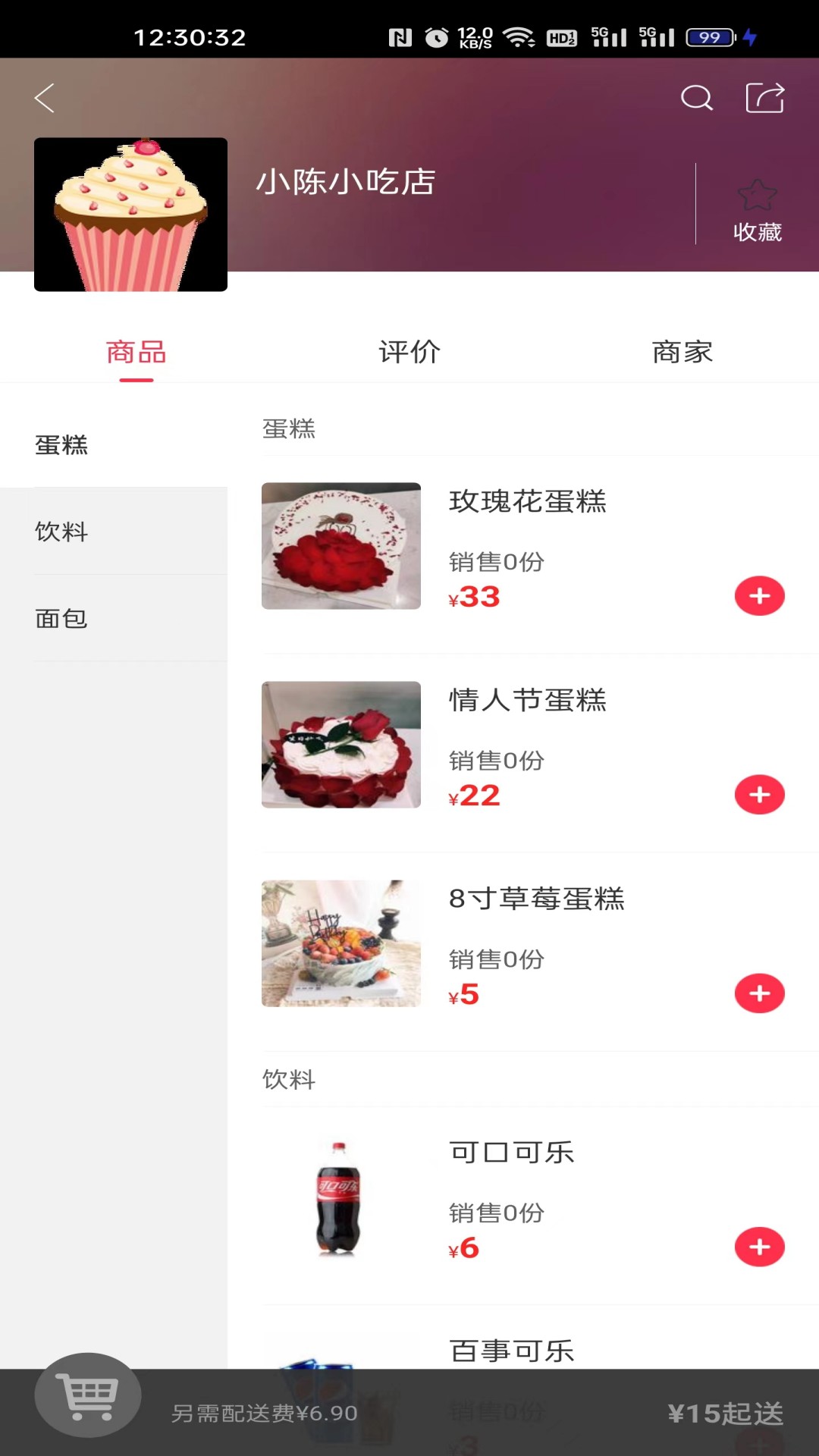Image resolution: width=819 pixels, height=1456 pixels.
Task: Open the shop search icon
Action: (x=696, y=98)
